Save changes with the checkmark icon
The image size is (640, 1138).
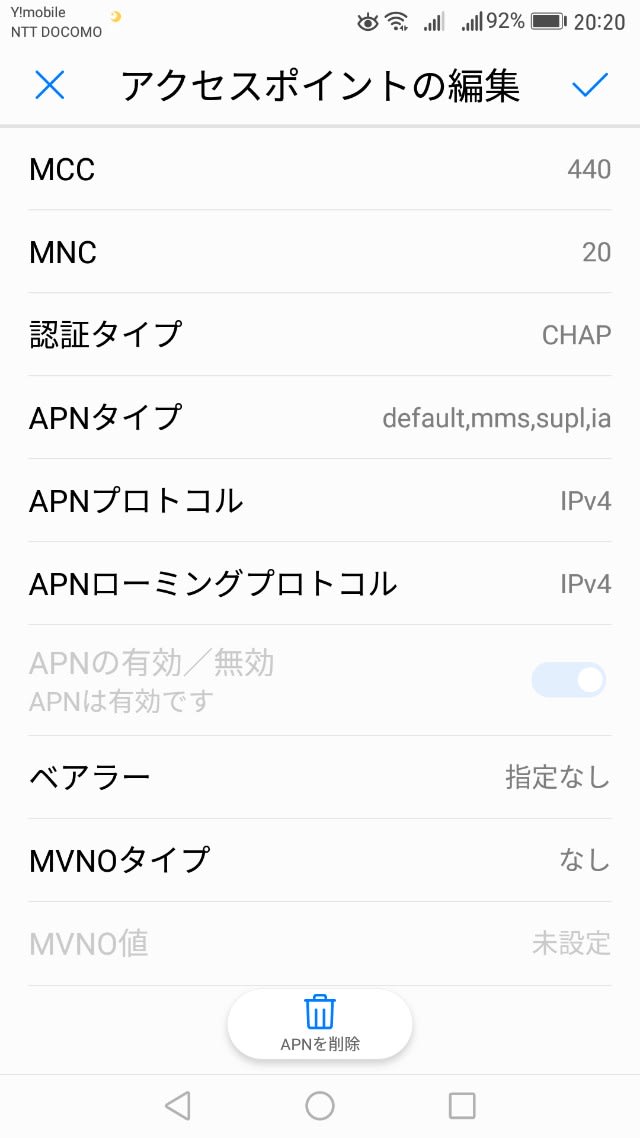click(x=589, y=86)
